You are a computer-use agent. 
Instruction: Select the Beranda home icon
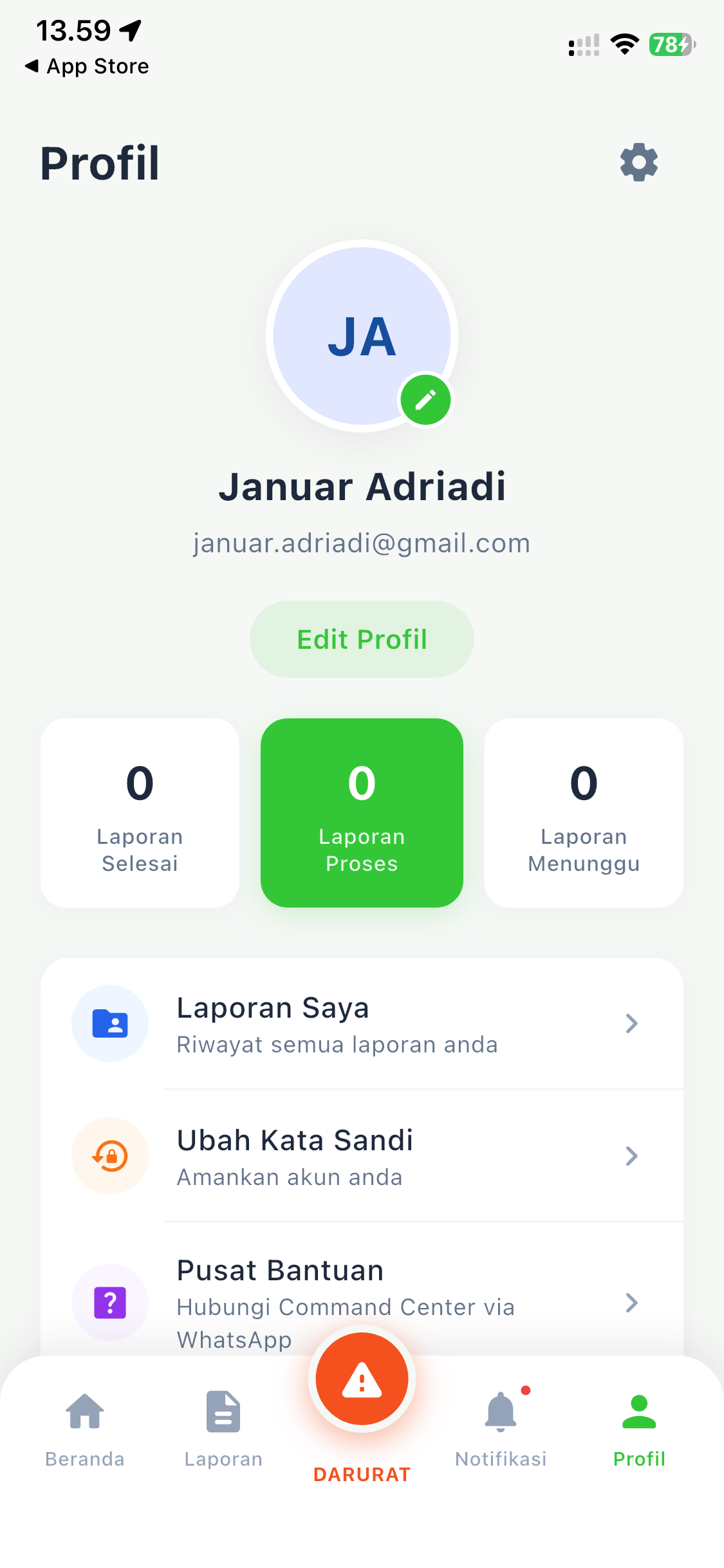click(x=84, y=1412)
